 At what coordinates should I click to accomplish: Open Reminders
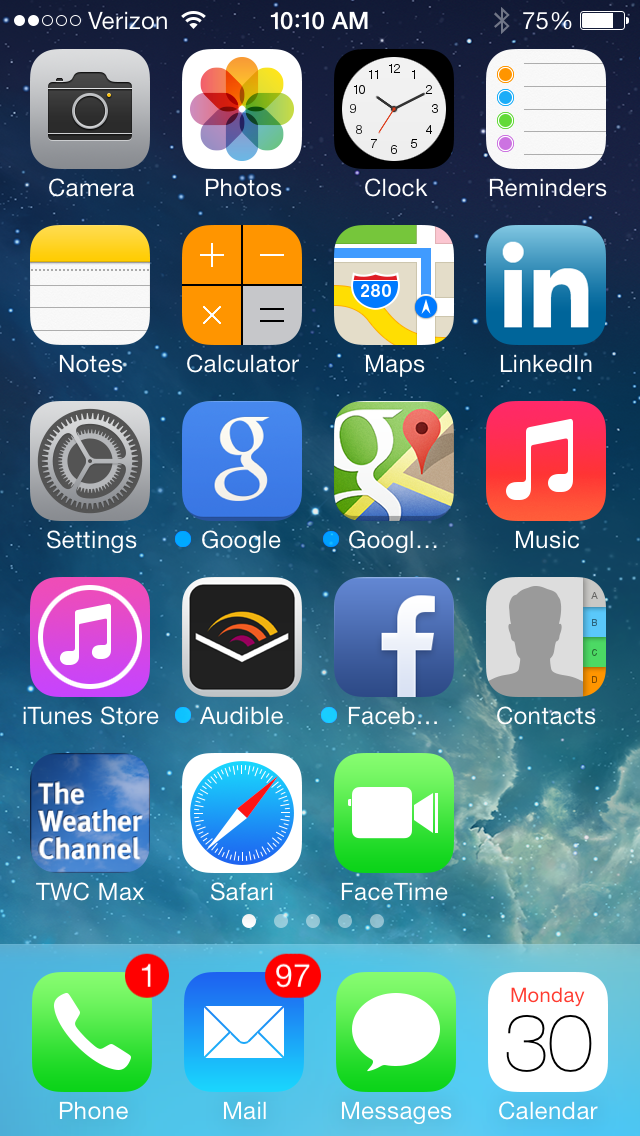pos(546,110)
